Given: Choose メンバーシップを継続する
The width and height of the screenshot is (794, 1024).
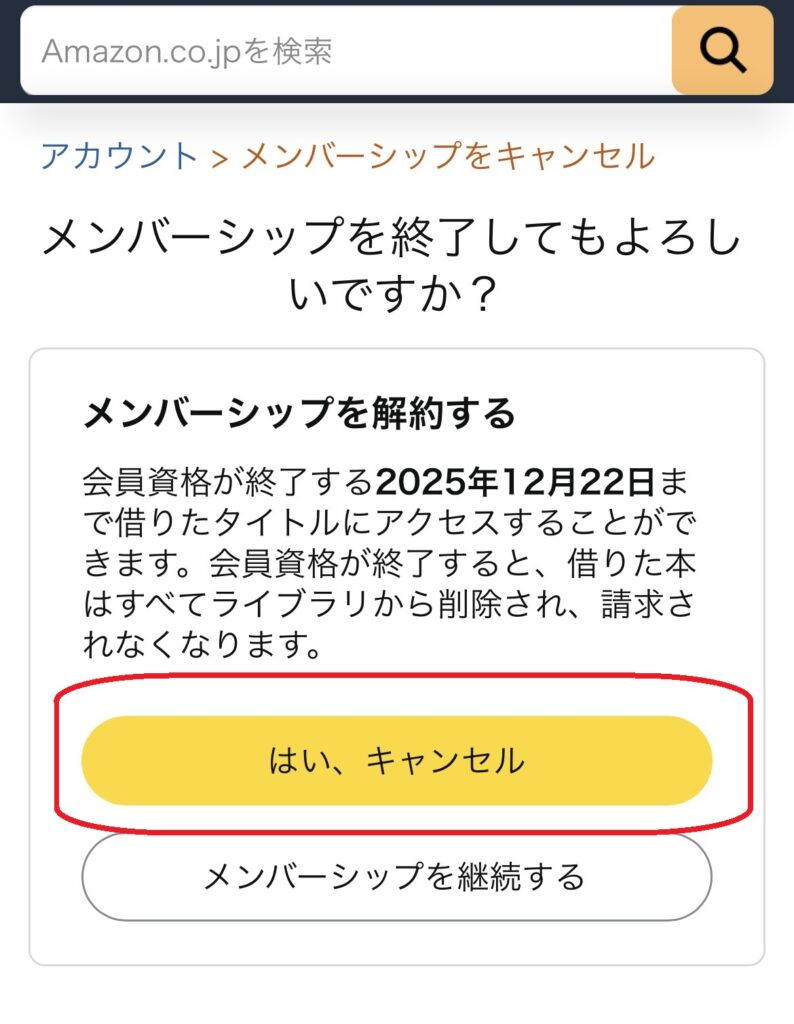Looking at the screenshot, I should [396, 877].
